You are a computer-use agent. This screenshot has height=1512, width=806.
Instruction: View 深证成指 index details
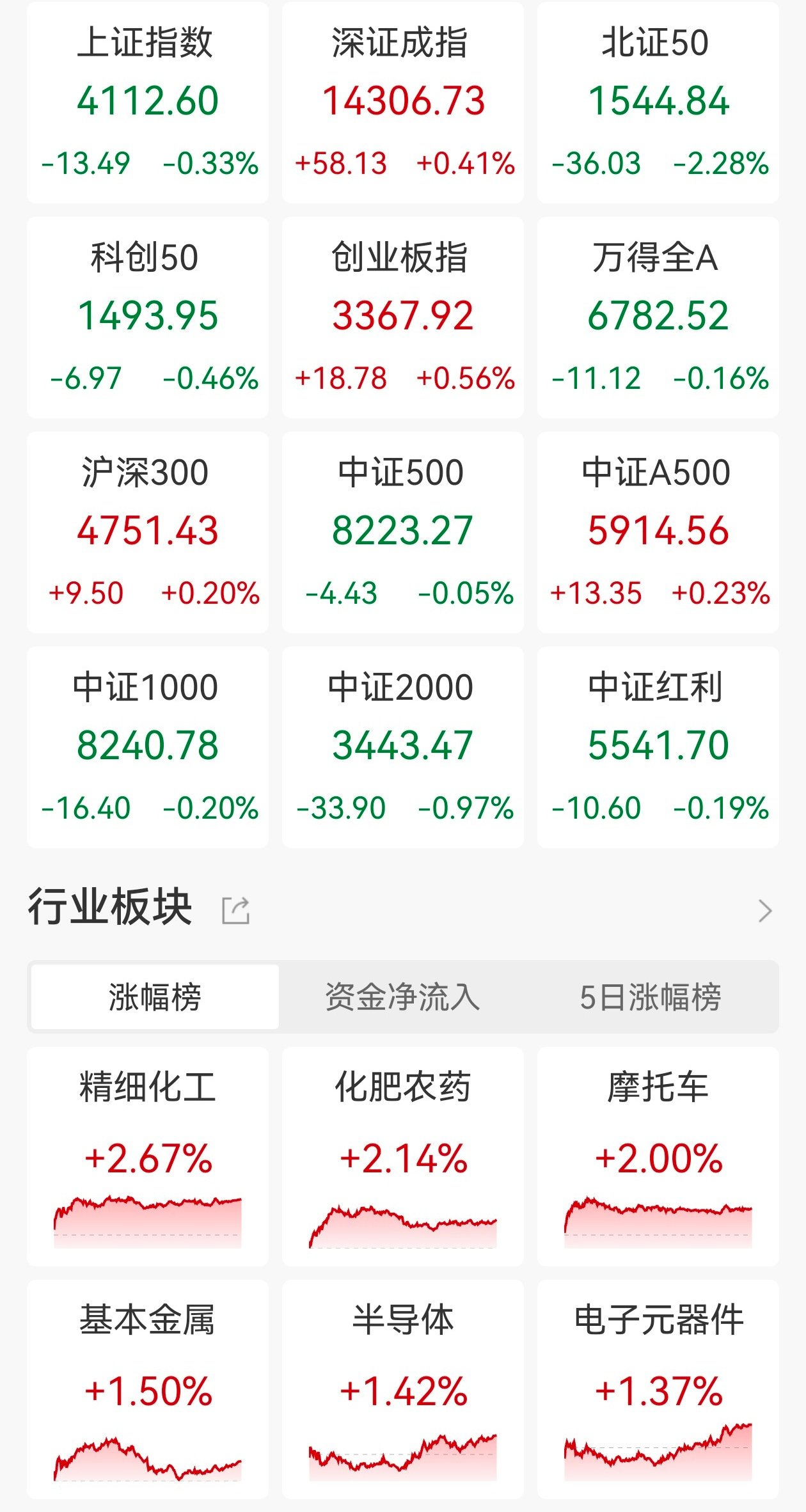pyautogui.click(x=403, y=102)
